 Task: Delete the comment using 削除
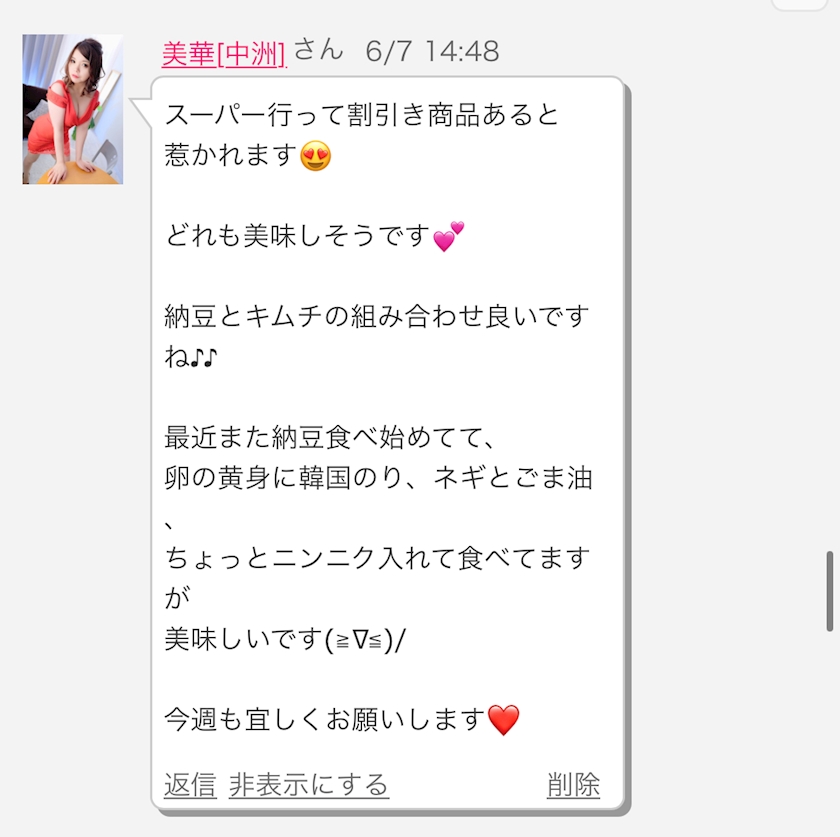(573, 785)
